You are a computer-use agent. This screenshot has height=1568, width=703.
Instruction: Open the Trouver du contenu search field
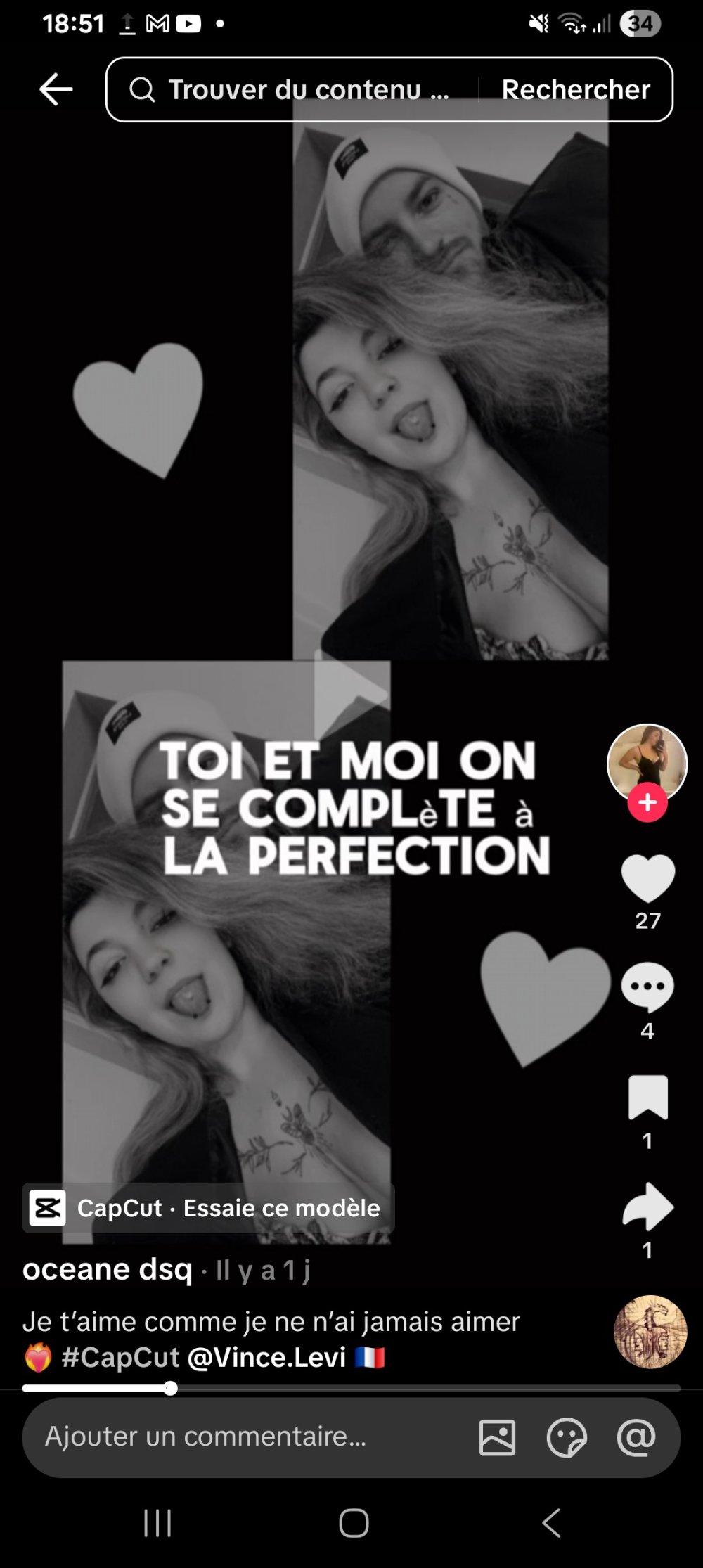click(x=295, y=89)
